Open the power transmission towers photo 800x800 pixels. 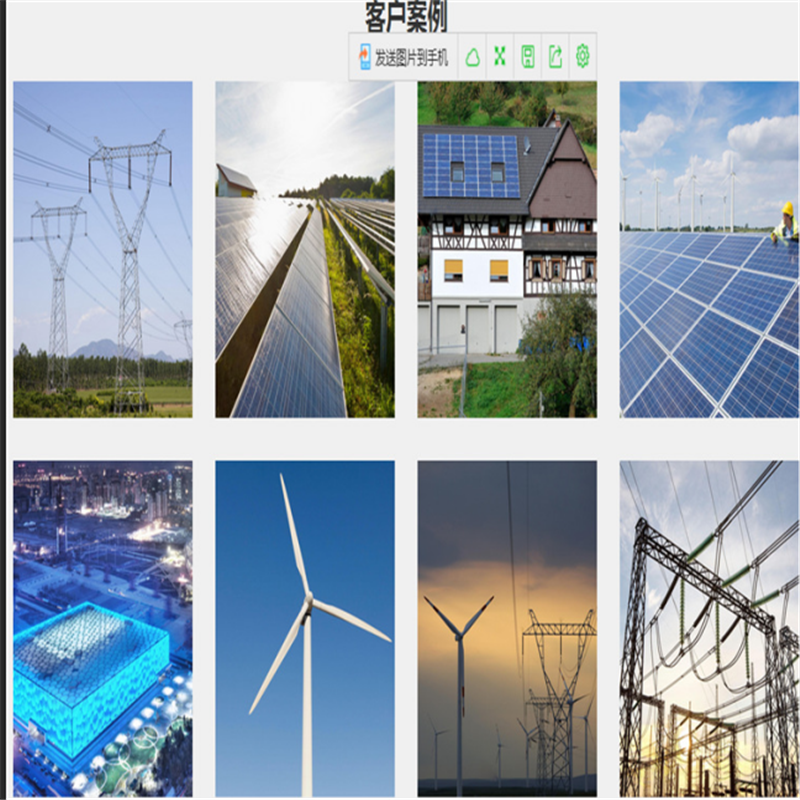coord(102,249)
